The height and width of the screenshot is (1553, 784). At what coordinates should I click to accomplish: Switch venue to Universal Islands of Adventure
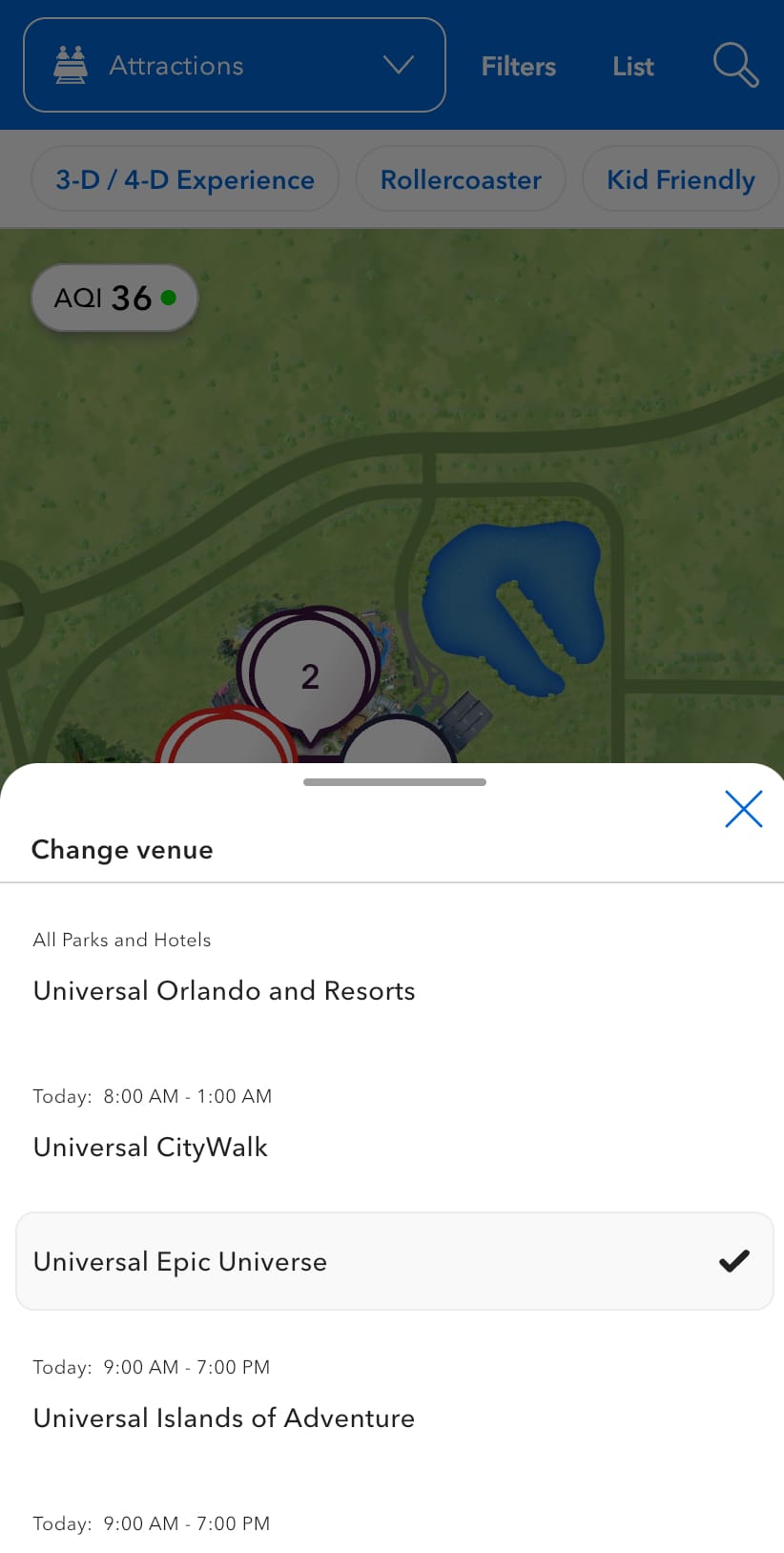pos(224,1418)
